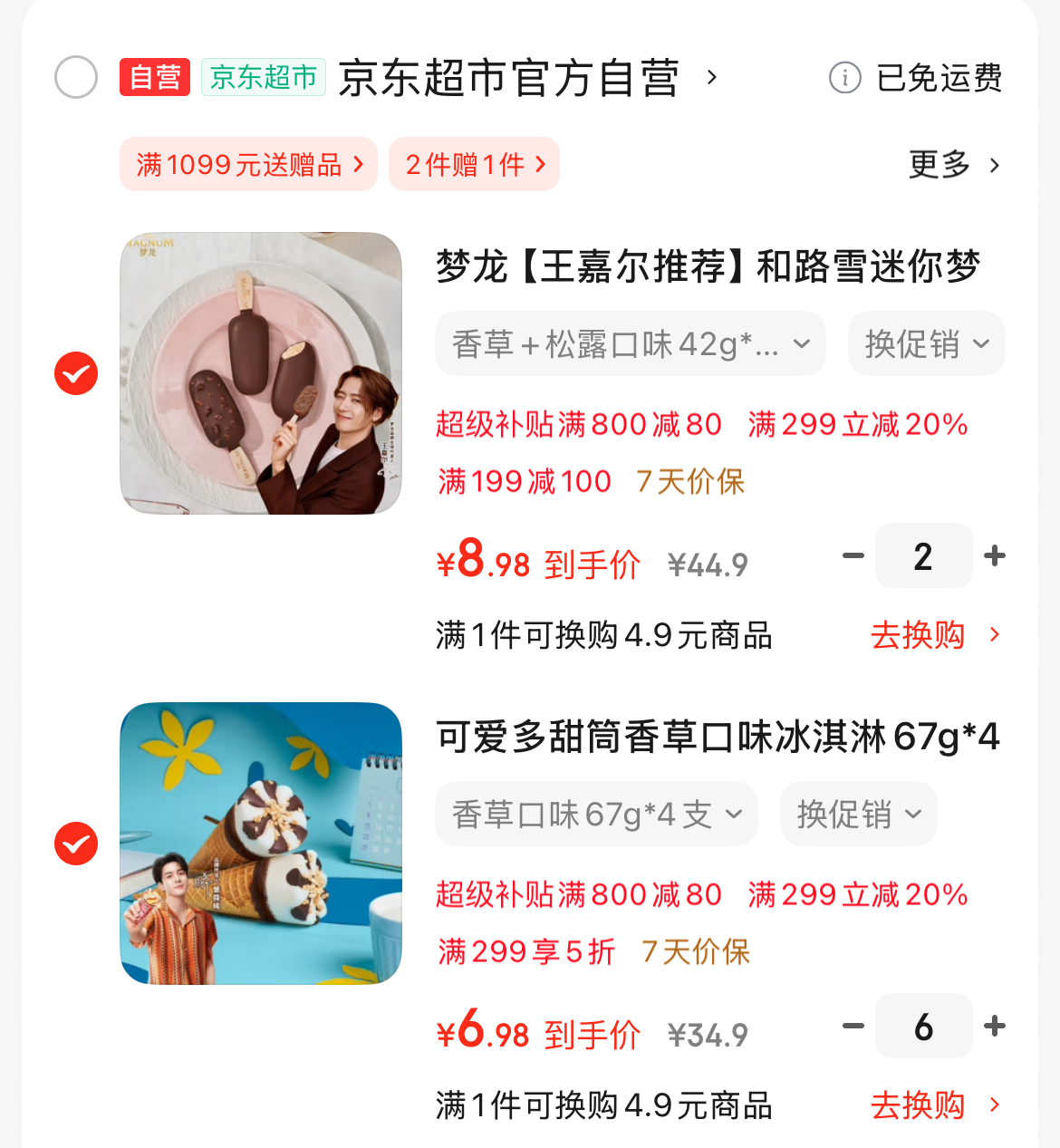Increase Magnum quantity with plus icon
Image resolution: width=1060 pixels, height=1148 pixels.
[994, 555]
